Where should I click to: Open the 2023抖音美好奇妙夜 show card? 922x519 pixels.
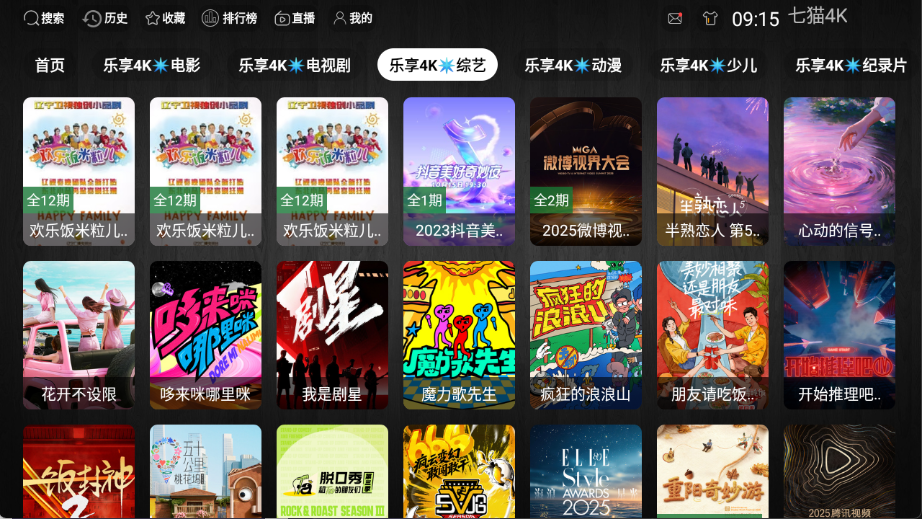[459, 170]
